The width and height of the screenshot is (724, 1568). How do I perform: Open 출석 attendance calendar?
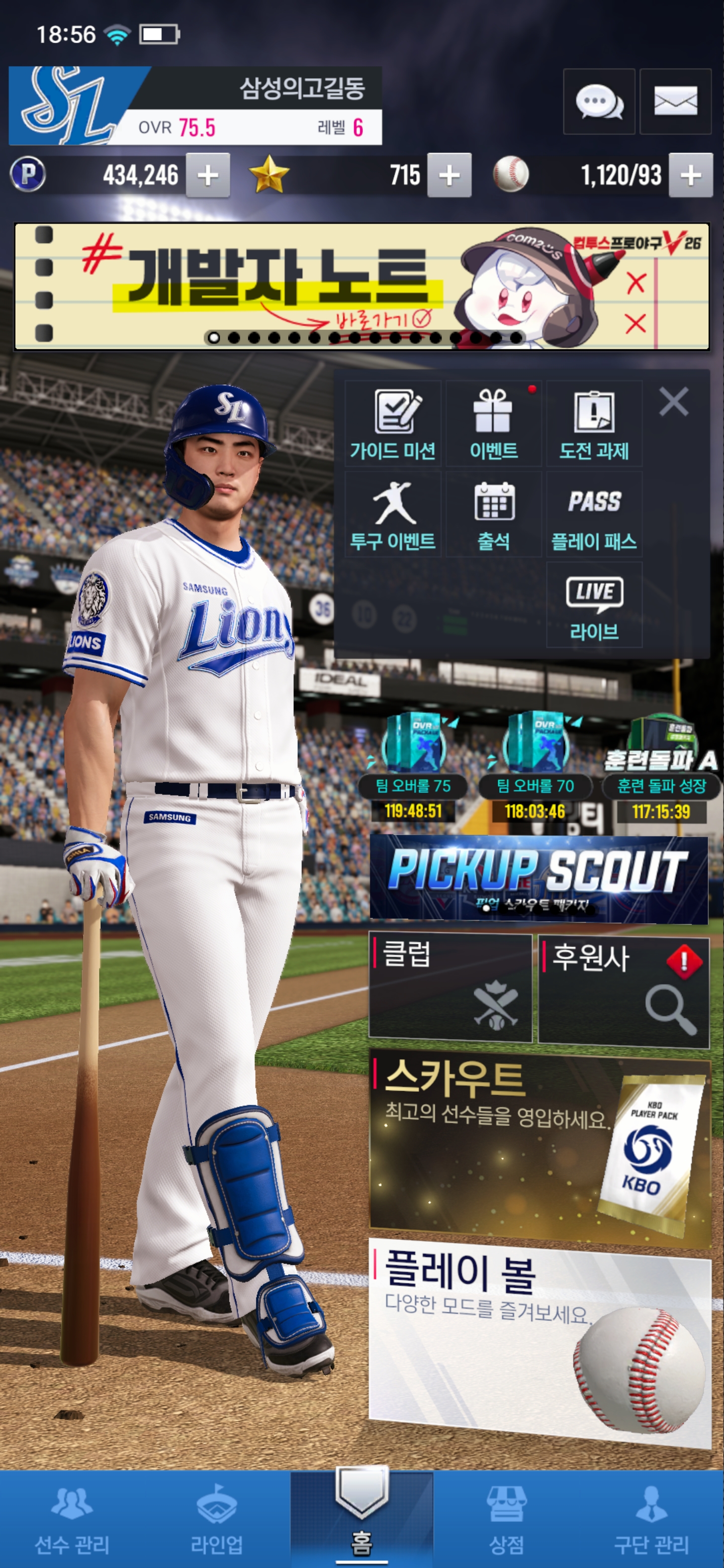pyautogui.click(x=493, y=514)
